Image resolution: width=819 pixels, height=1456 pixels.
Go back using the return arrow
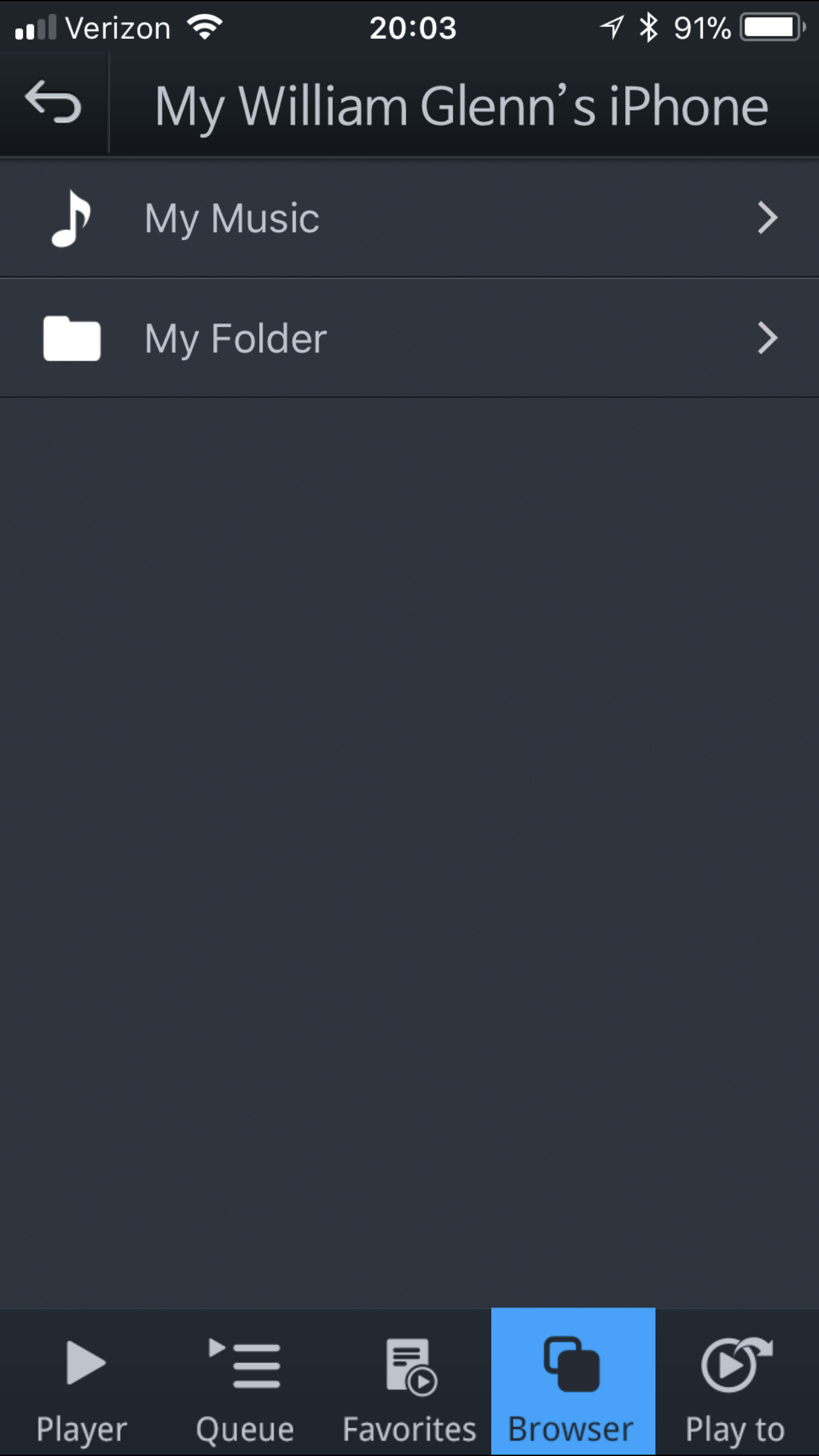54,104
